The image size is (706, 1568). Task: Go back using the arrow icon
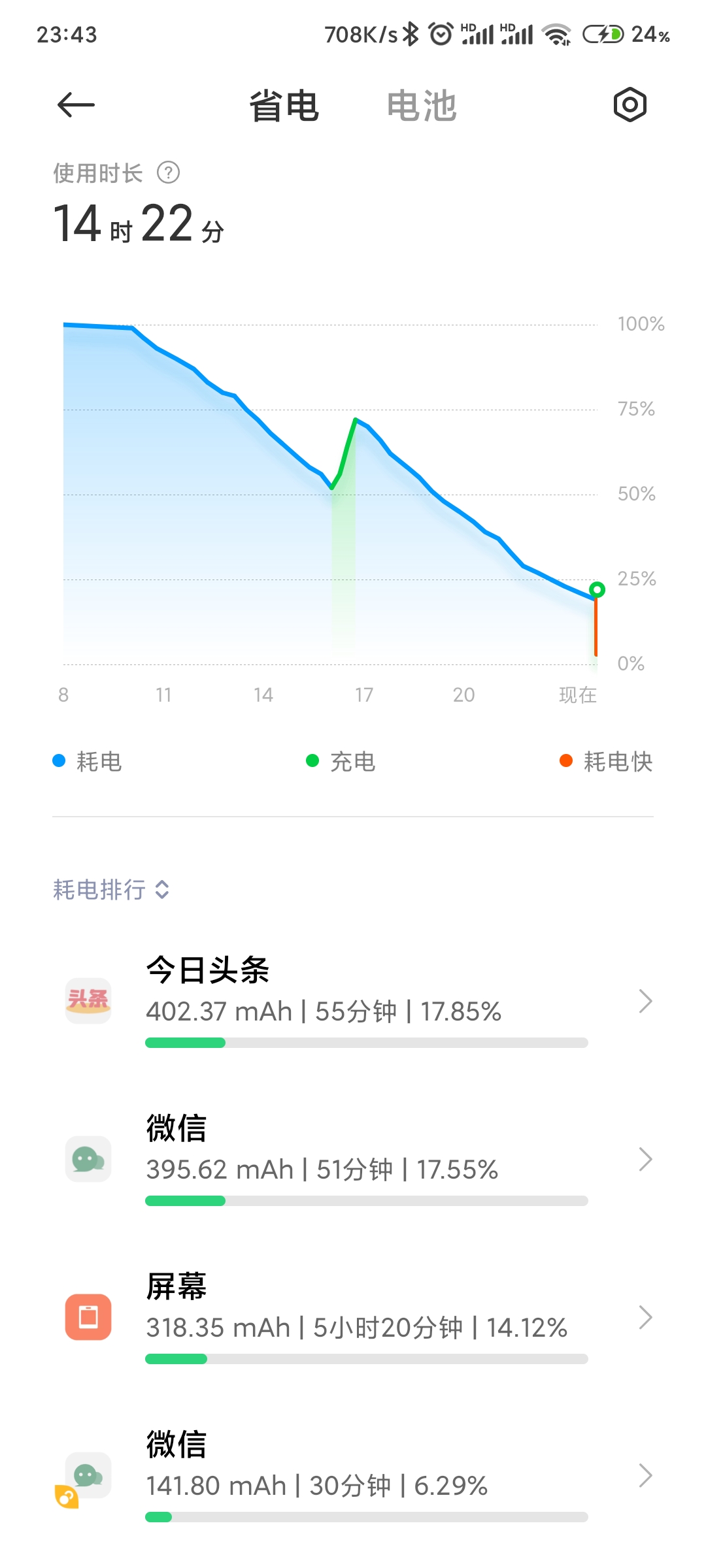76,105
